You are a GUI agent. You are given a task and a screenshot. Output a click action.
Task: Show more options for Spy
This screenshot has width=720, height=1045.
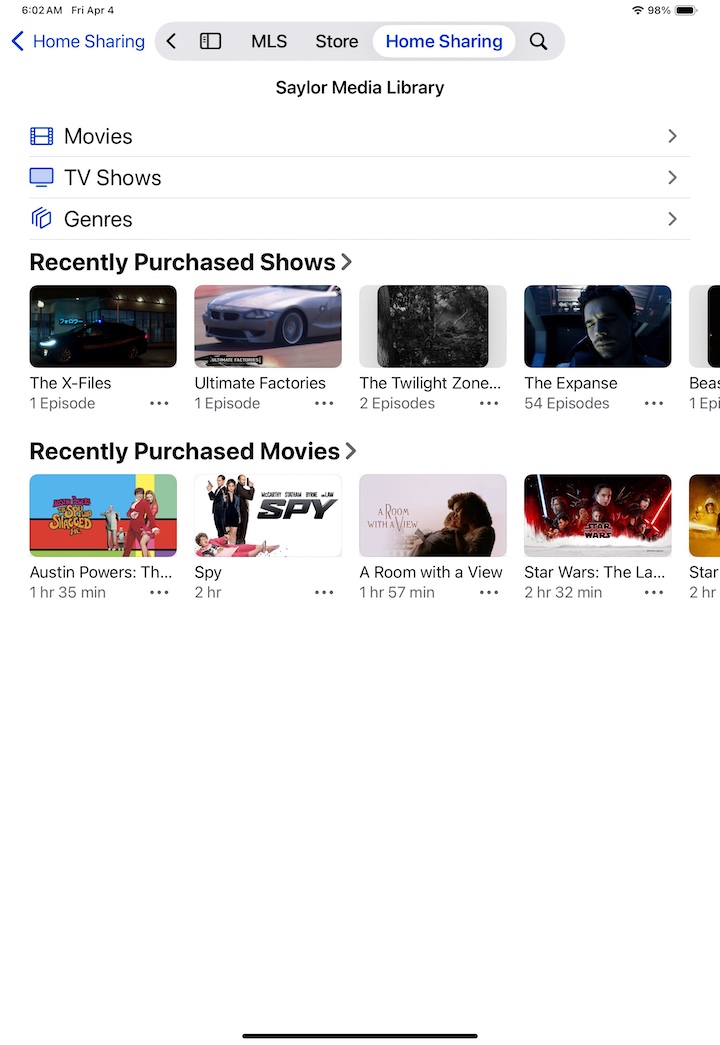click(x=324, y=592)
